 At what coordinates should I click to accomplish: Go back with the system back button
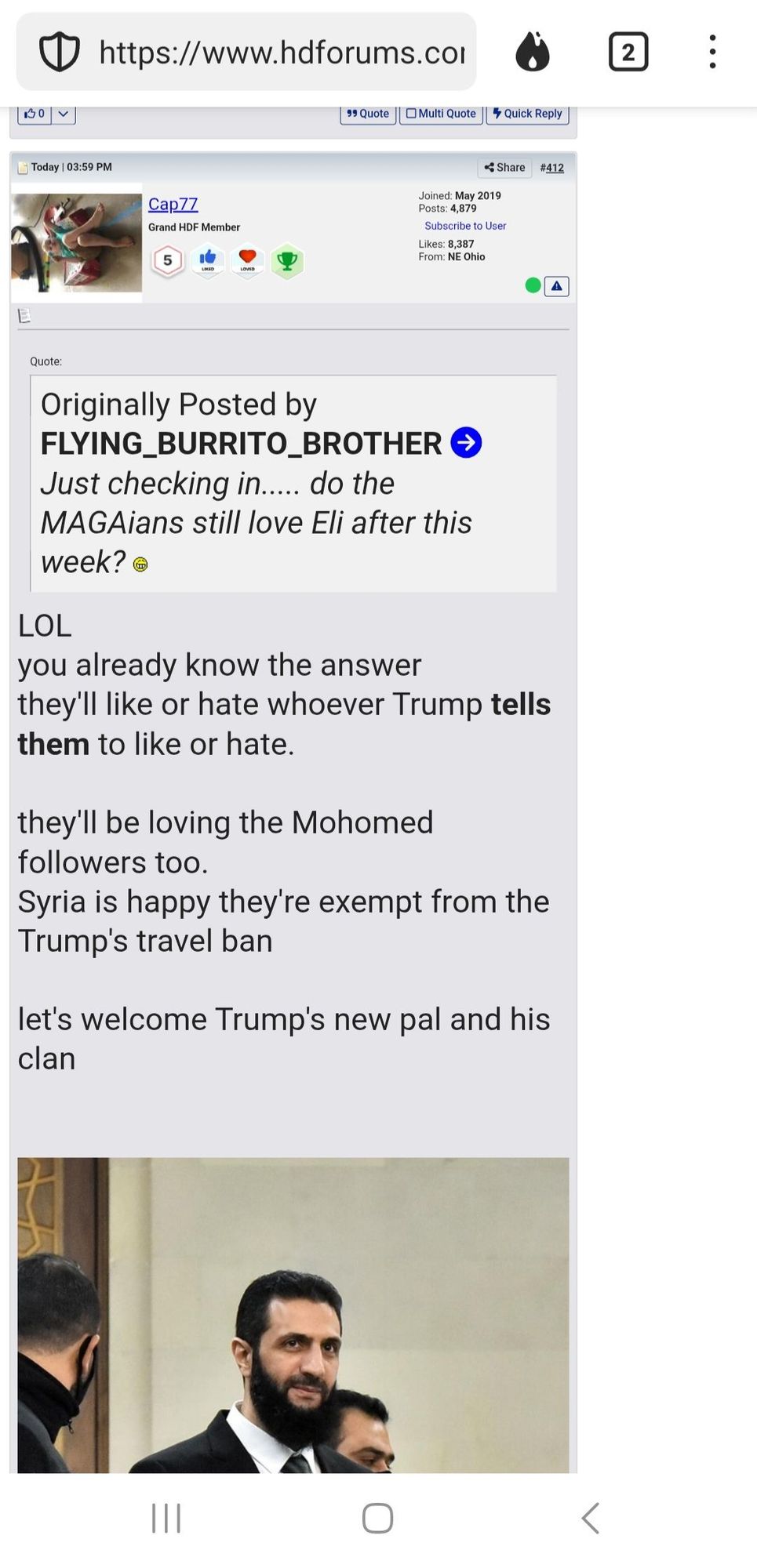591,1519
